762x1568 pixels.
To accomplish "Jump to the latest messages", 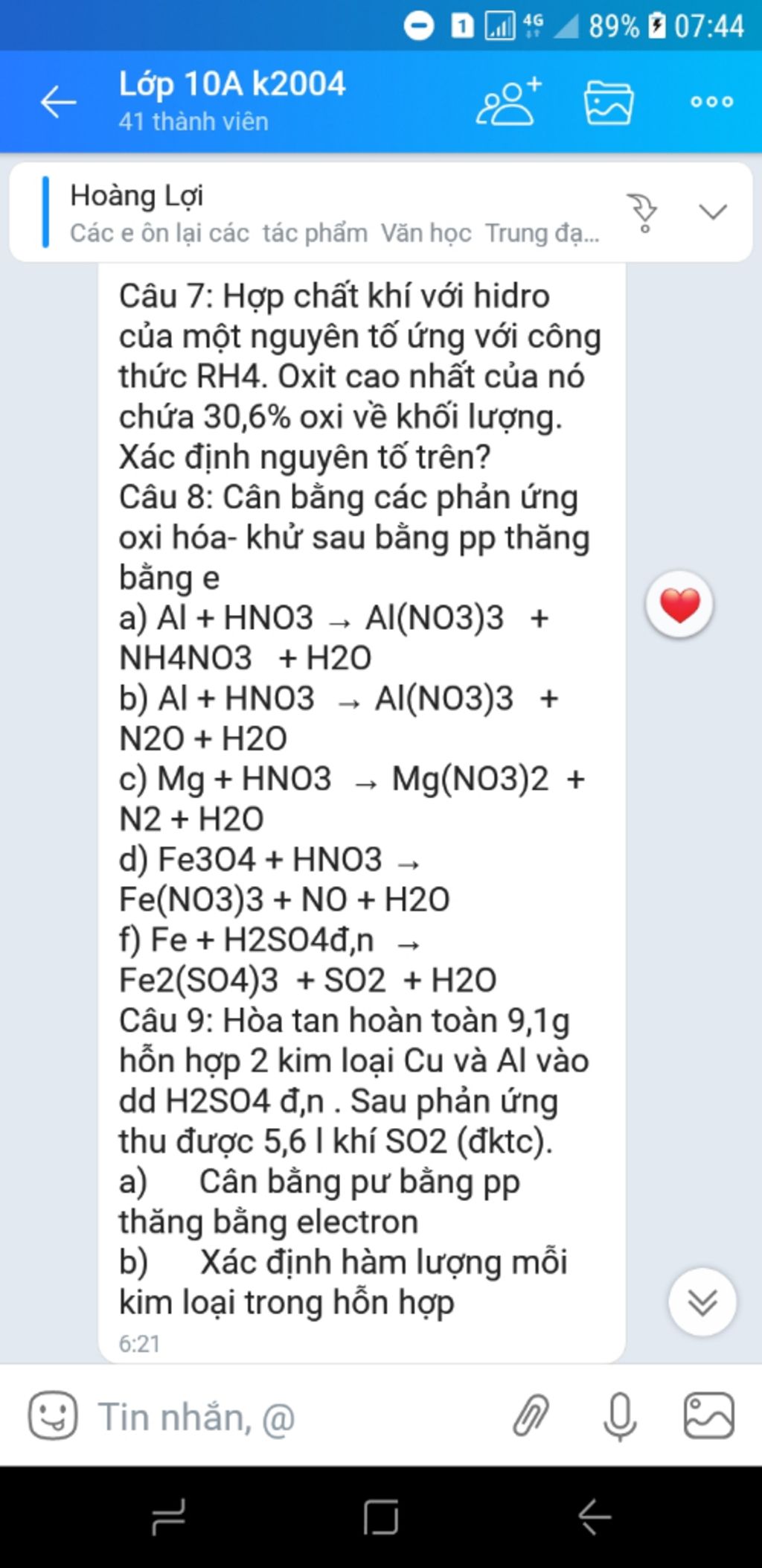I will [702, 1302].
